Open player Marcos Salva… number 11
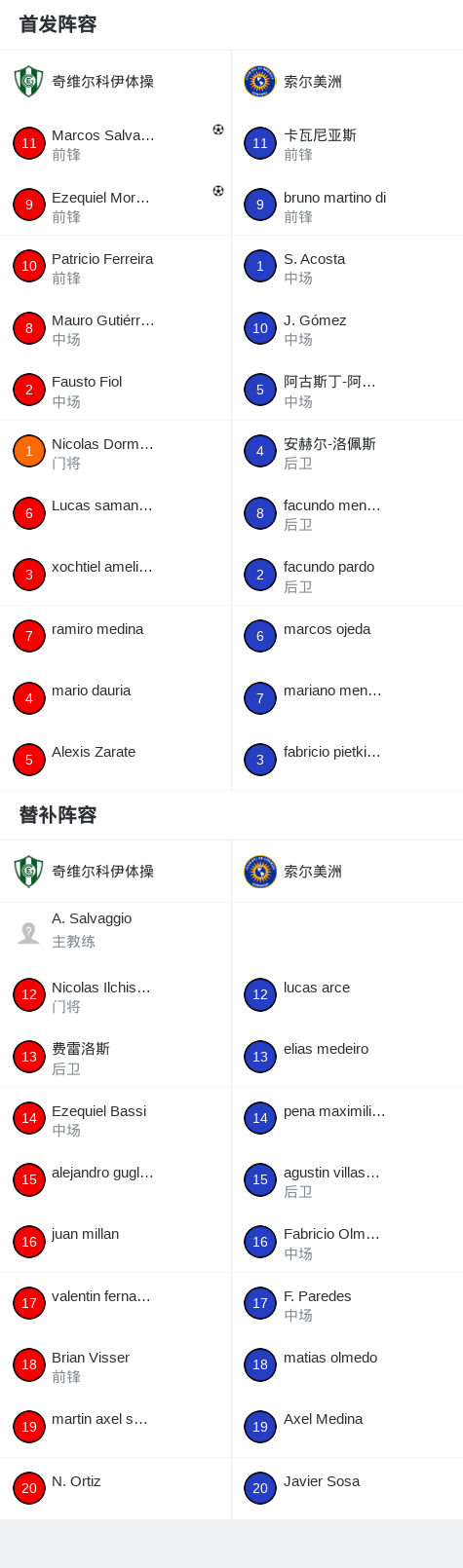 (x=115, y=143)
